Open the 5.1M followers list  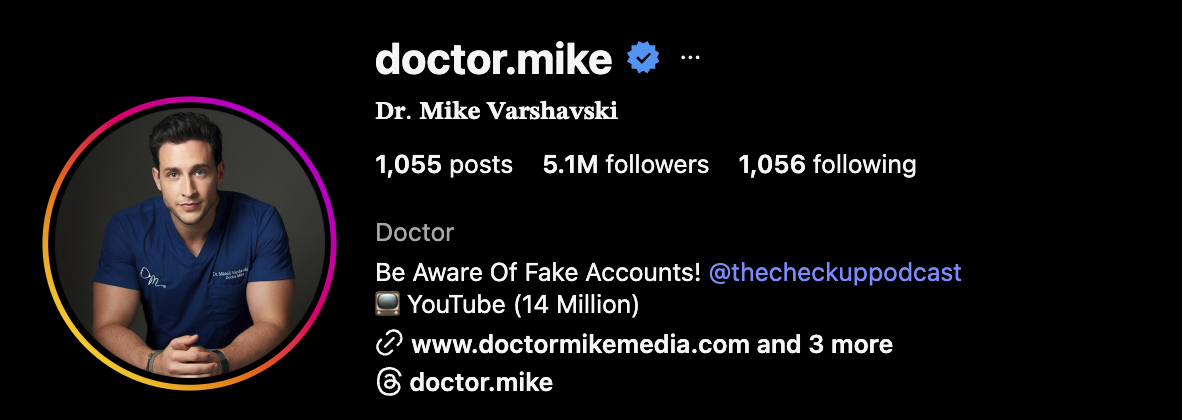(625, 164)
